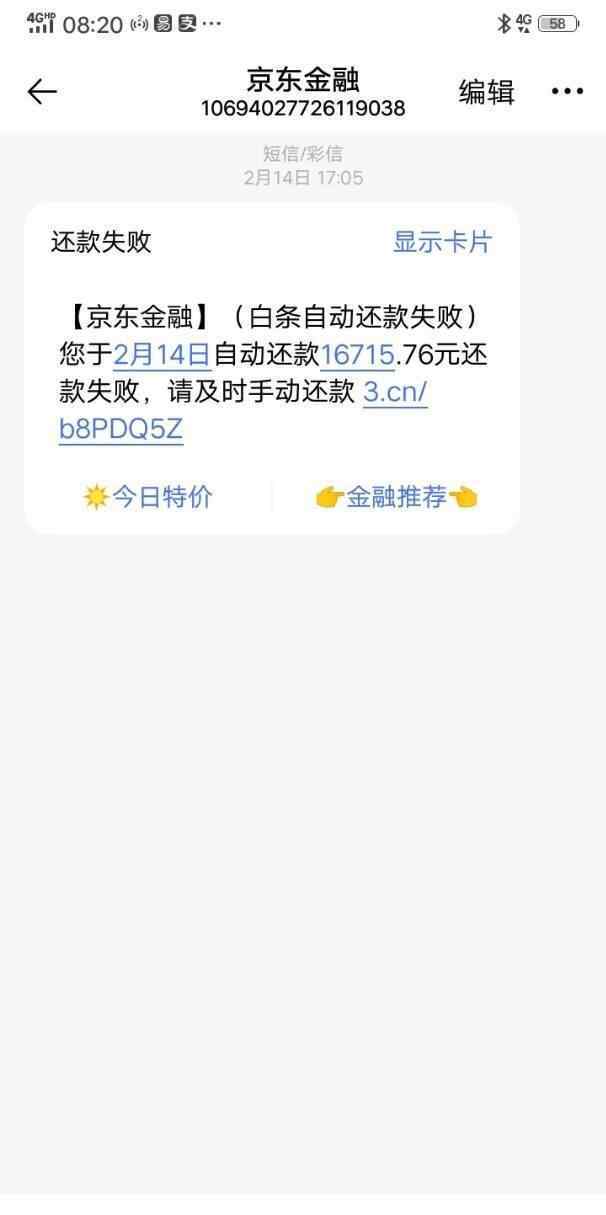Open the three-dot overflow menu
This screenshot has height=1215, width=606.
(567, 92)
